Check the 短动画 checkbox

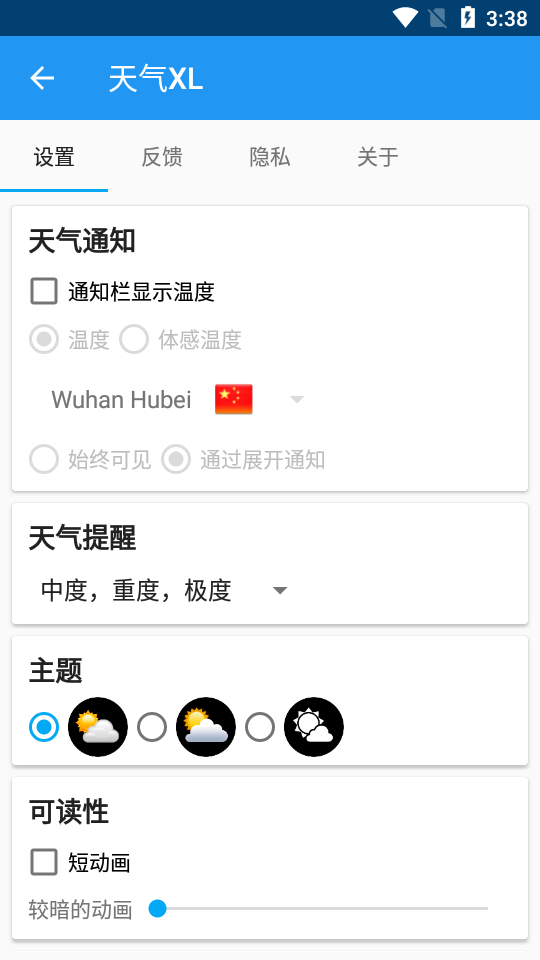[x=44, y=862]
